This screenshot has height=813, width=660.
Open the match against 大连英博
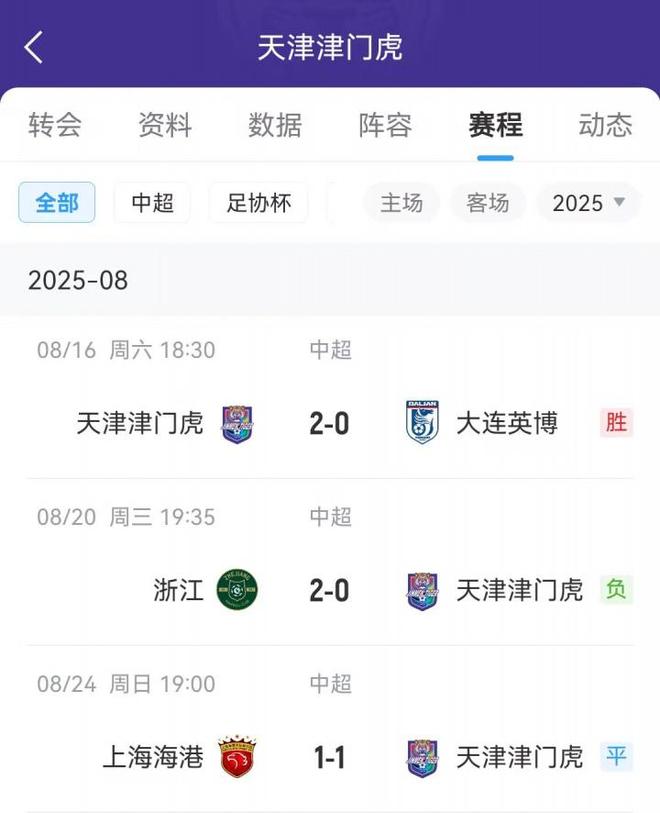[329, 423]
